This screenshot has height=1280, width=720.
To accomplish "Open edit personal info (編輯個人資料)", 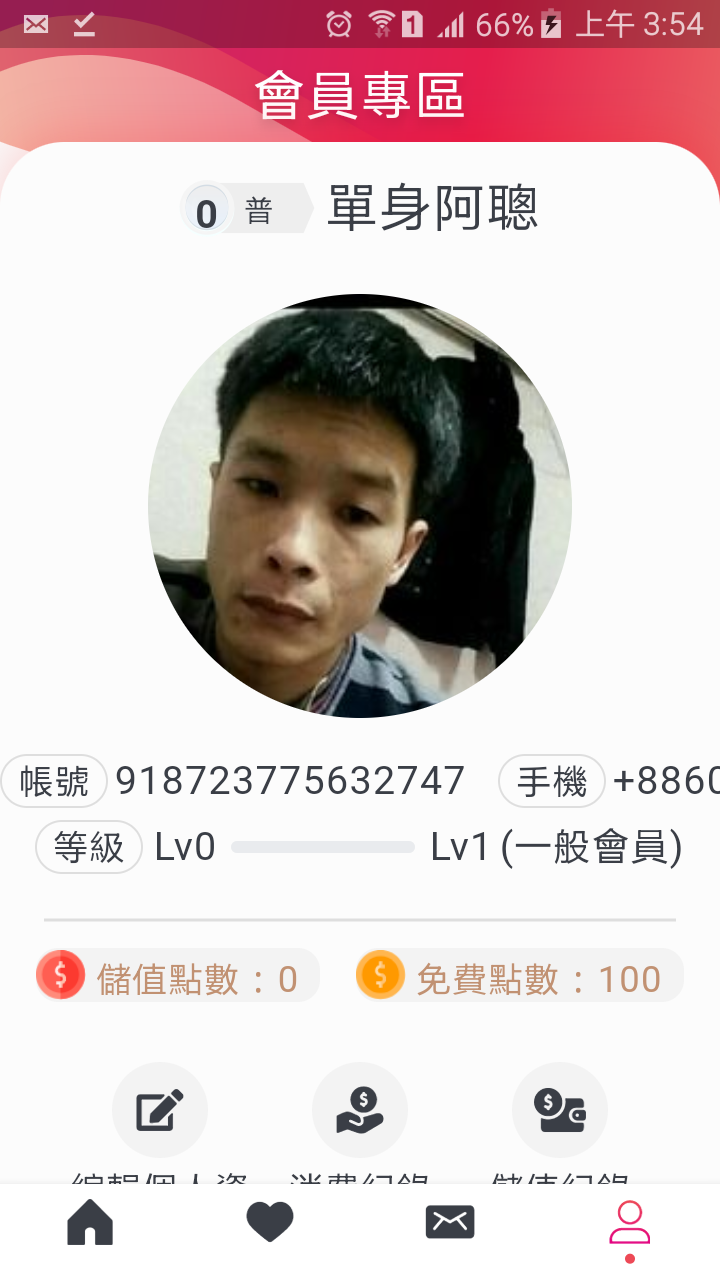I will pyautogui.click(x=160, y=1110).
